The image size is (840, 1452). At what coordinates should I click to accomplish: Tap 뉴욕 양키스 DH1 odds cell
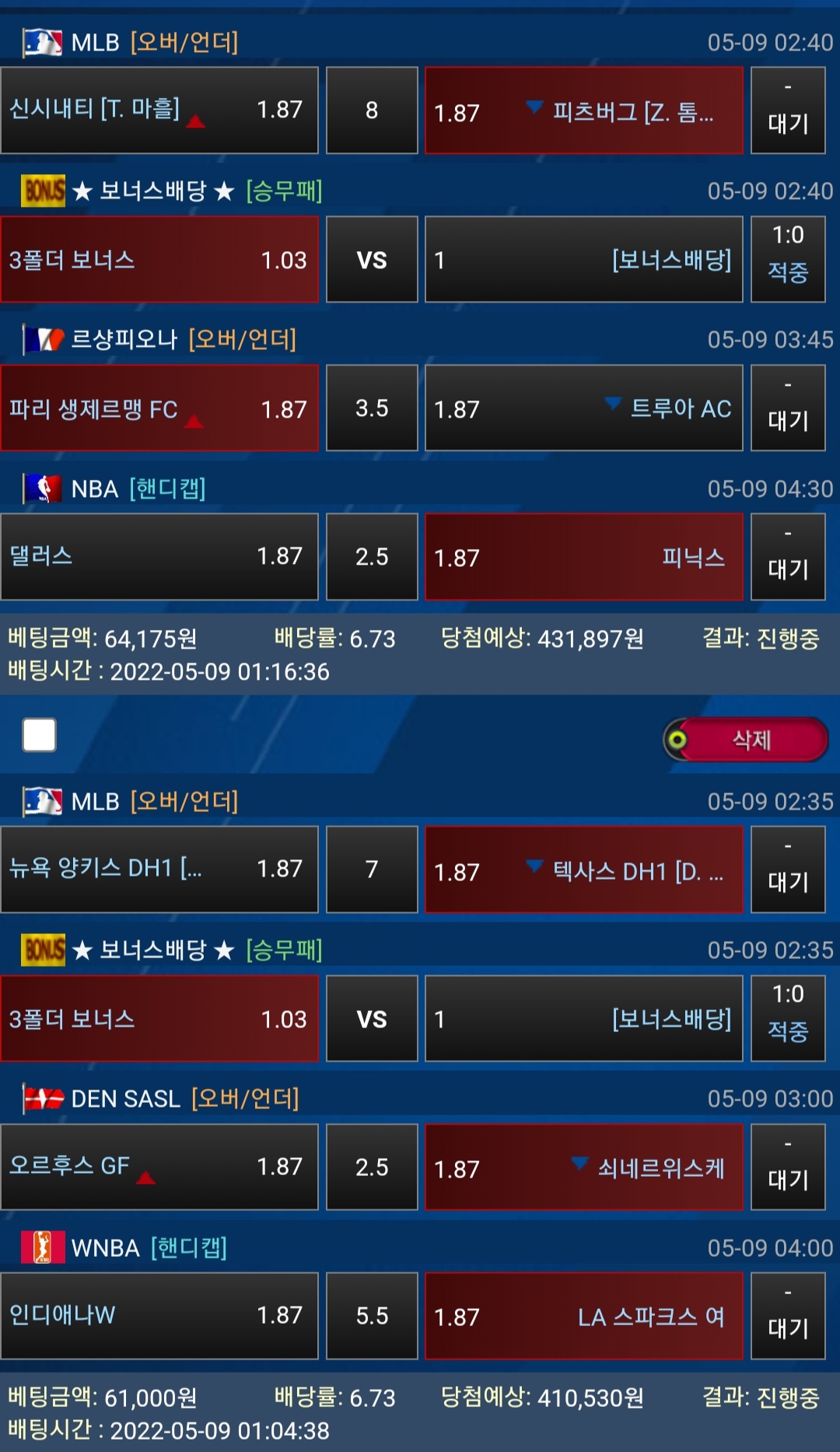tap(159, 869)
